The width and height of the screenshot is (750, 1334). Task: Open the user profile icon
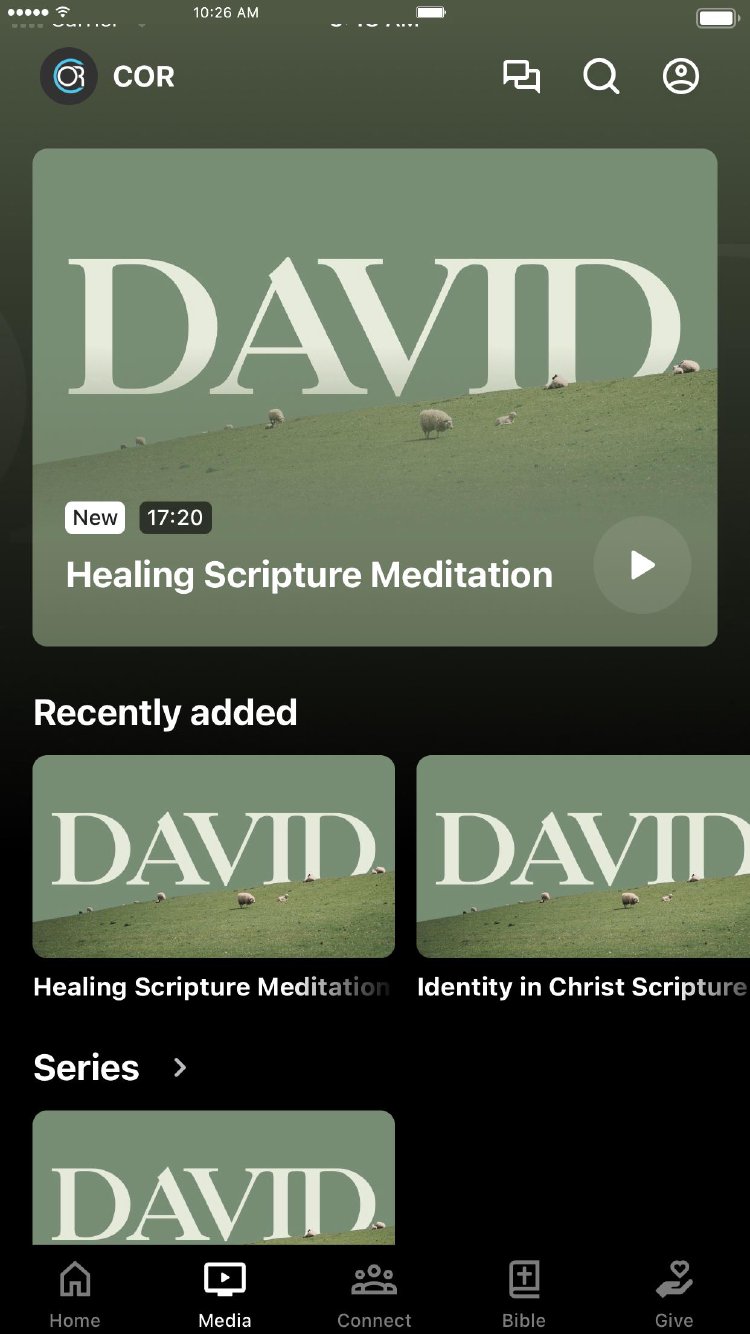pyautogui.click(x=681, y=77)
